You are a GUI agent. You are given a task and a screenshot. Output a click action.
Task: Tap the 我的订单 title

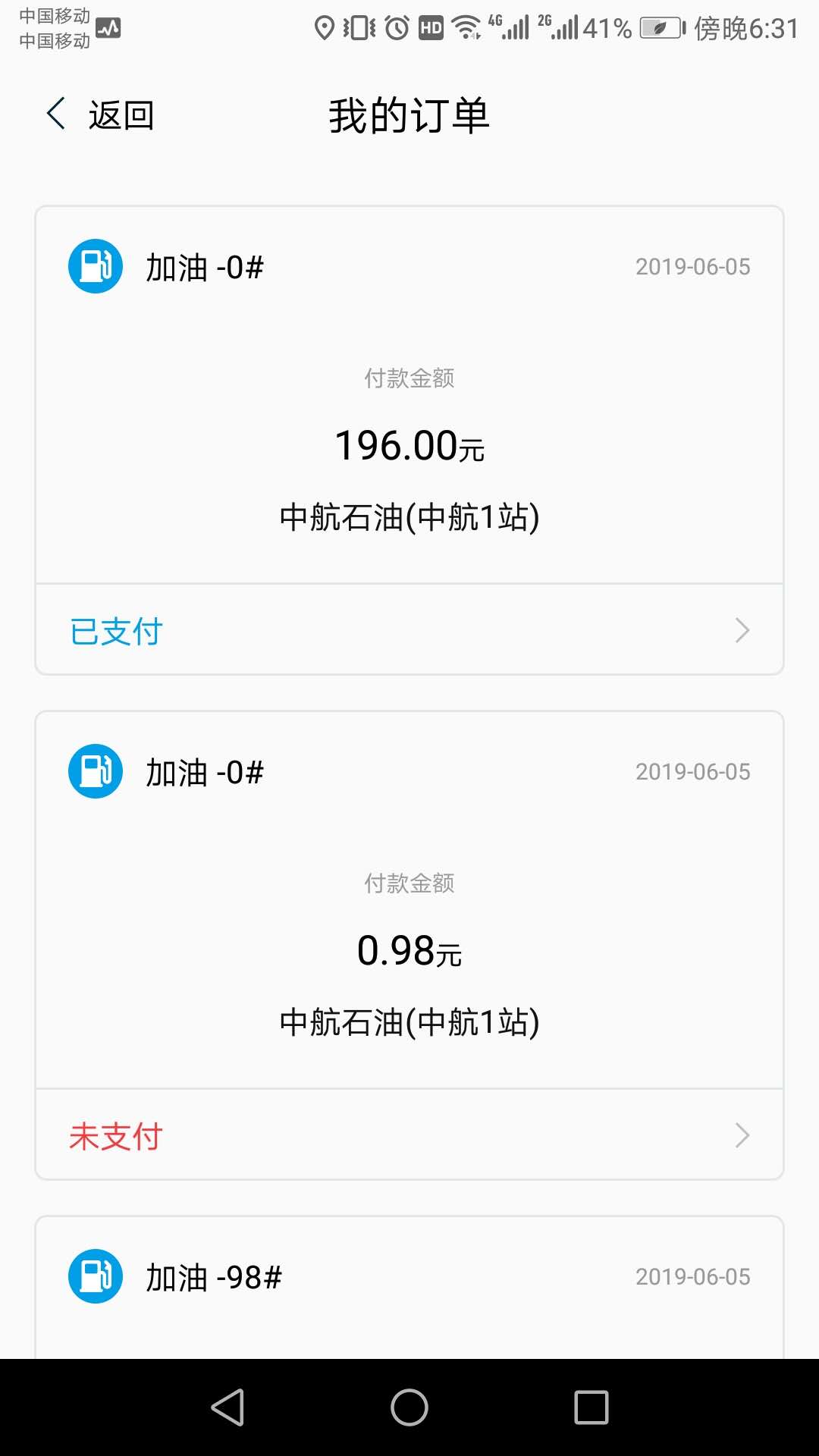pyautogui.click(x=409, y=115)
